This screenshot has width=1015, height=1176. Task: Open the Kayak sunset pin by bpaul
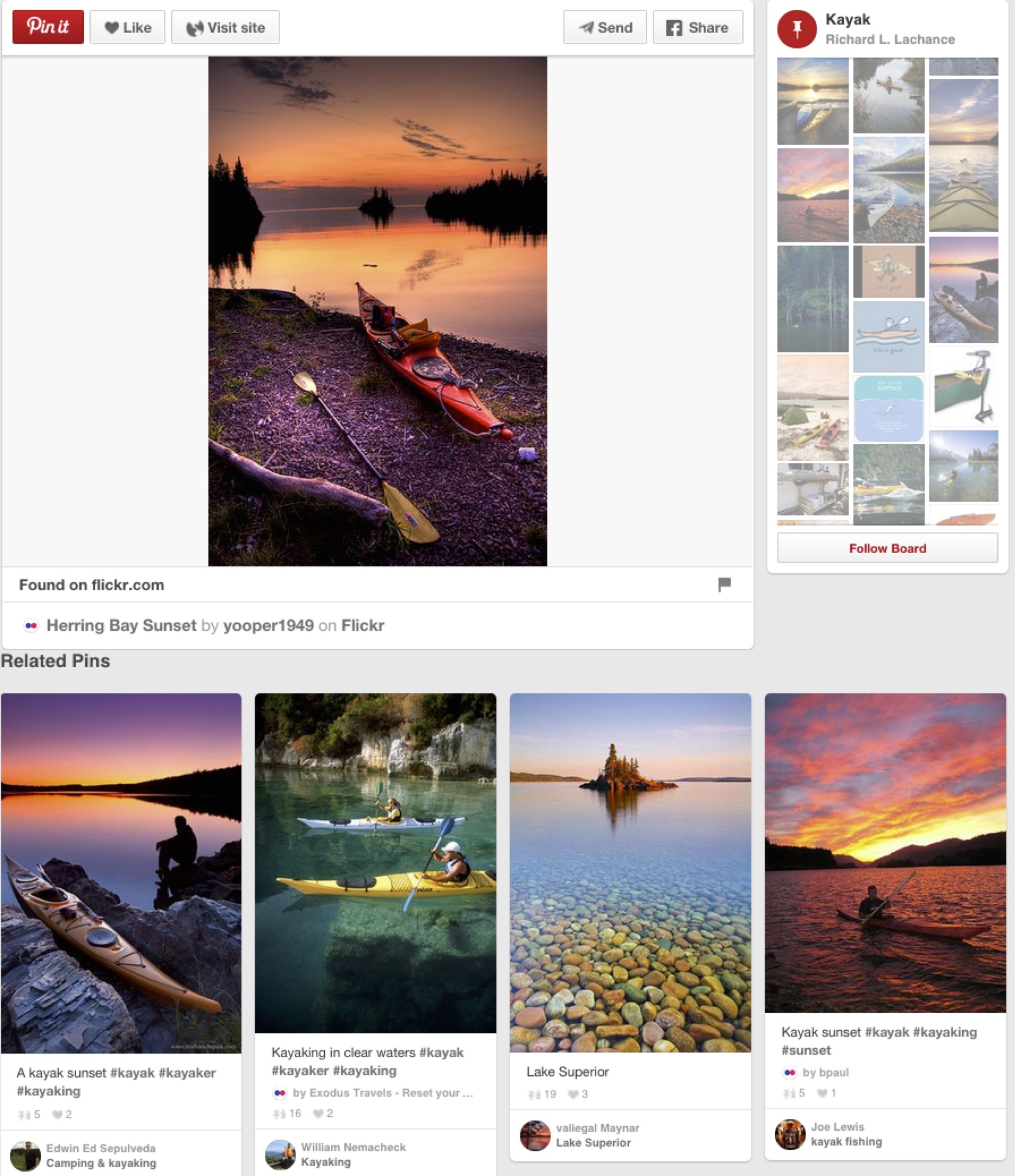click(x=885, y=852)
